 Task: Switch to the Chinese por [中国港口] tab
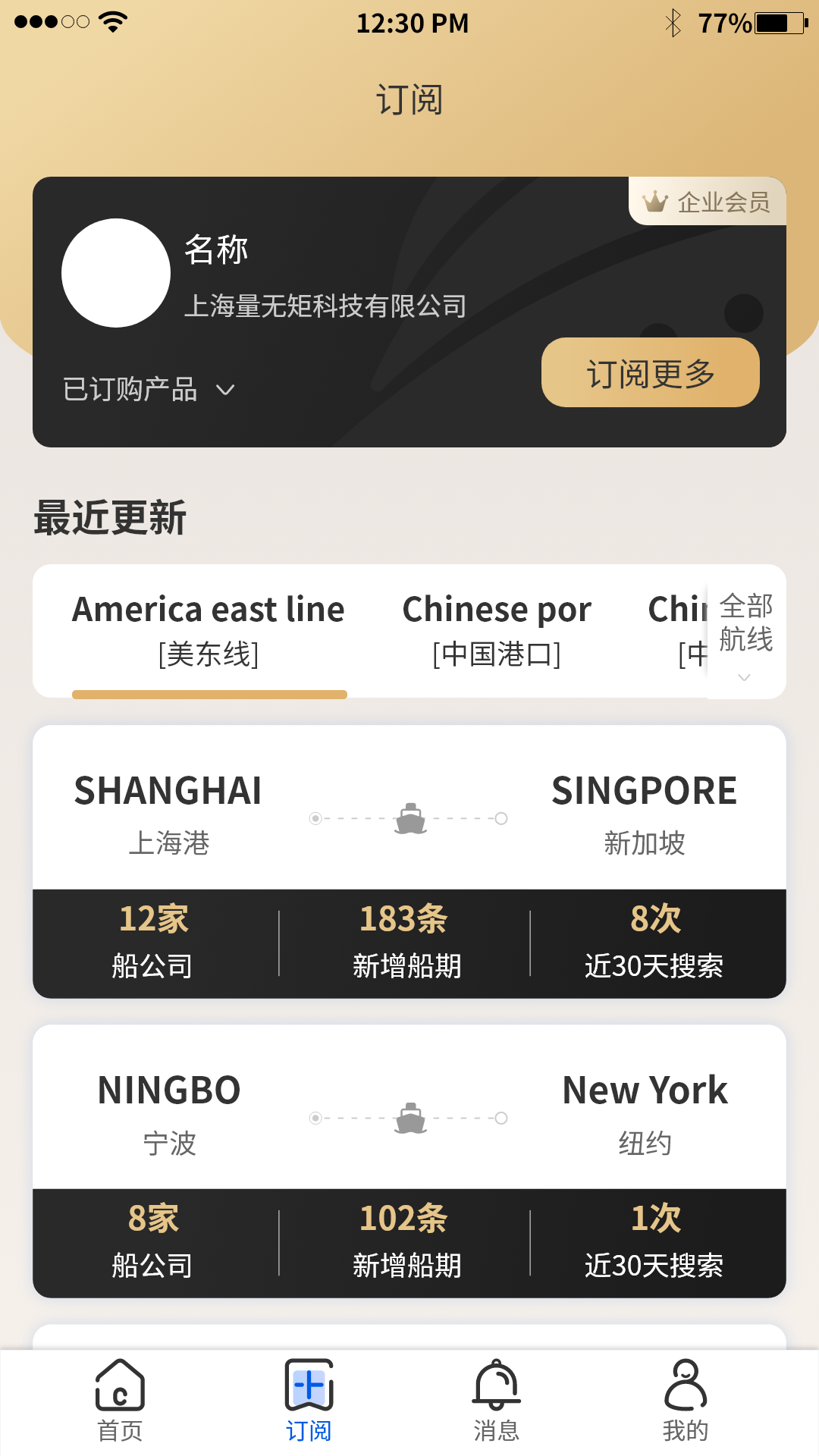[x=497, y=629]
